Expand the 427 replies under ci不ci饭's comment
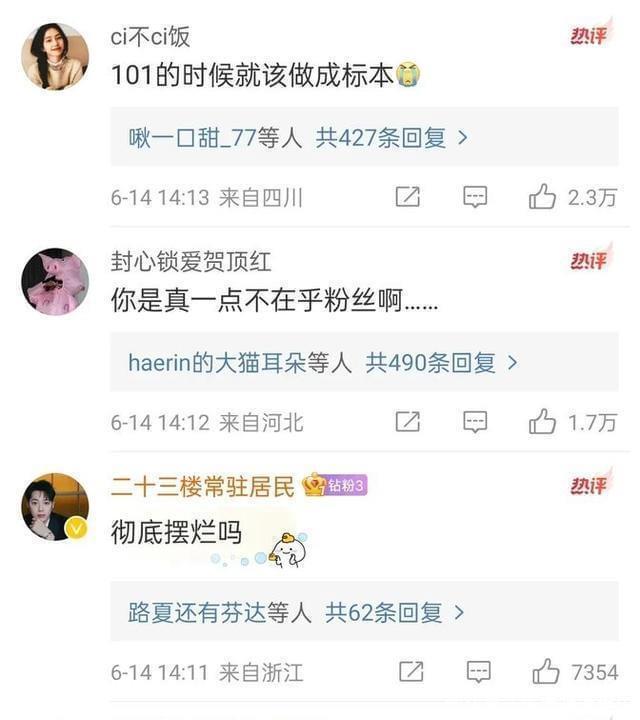 pos(392,138)
